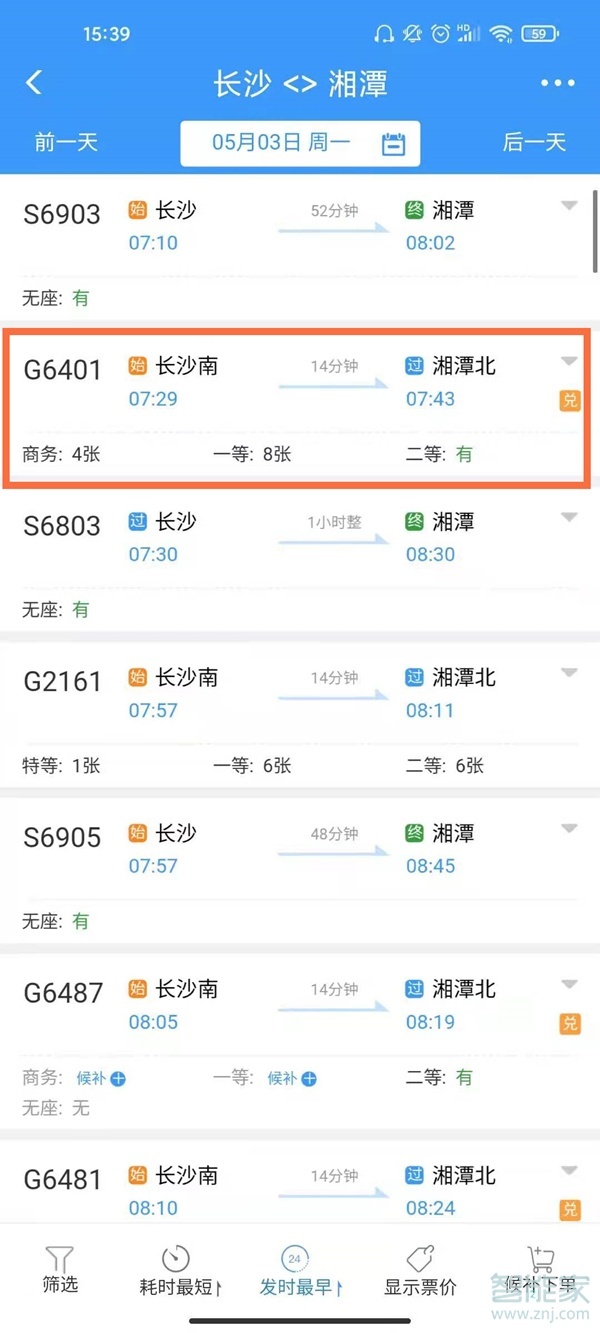Join 商务 waitlist (候补) for G6487
The height and width of the screenshot is (1333, 600).
click(x=101, y=1078)
